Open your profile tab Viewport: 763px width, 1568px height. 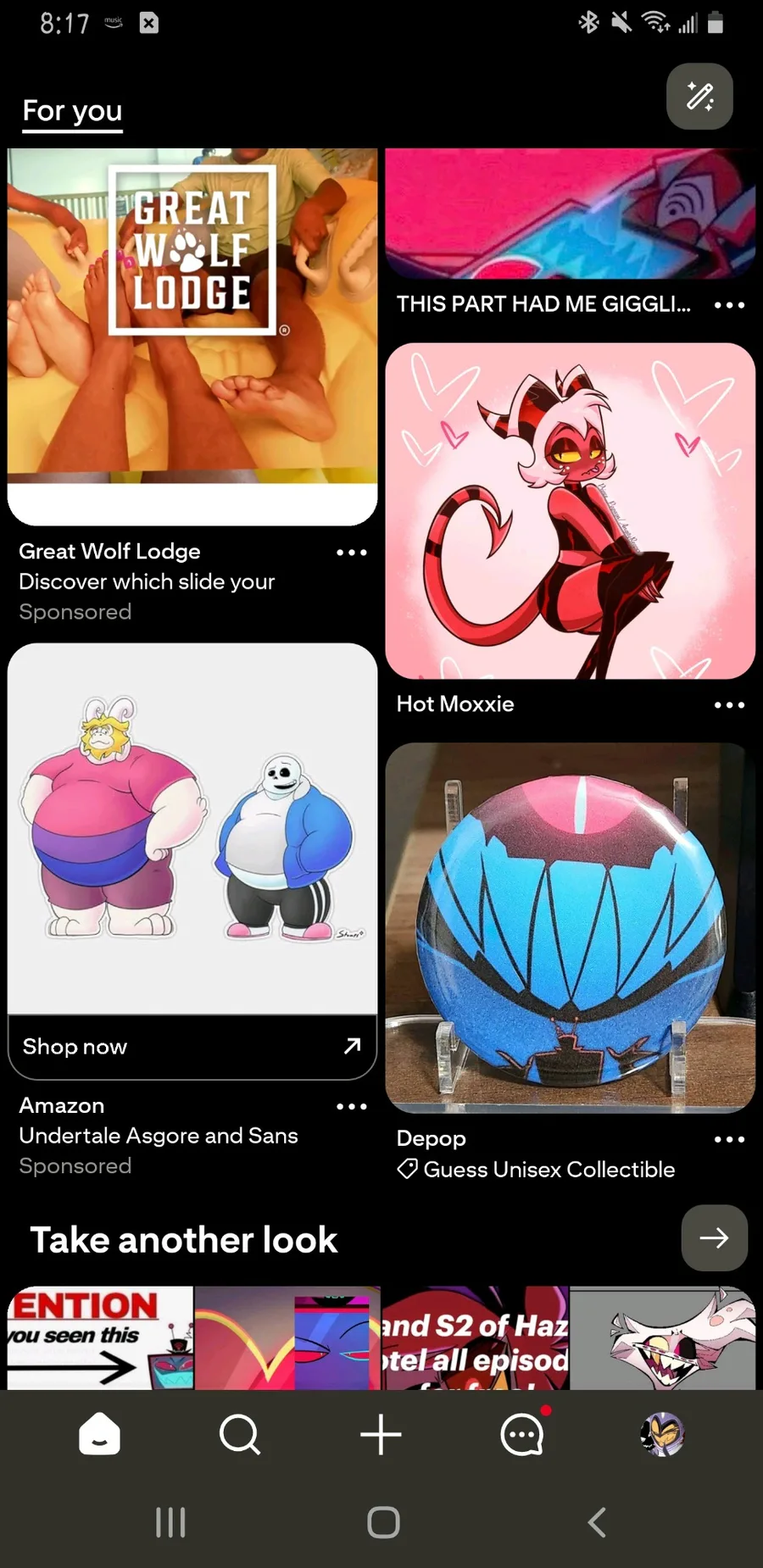click(x=662, y=1434)
